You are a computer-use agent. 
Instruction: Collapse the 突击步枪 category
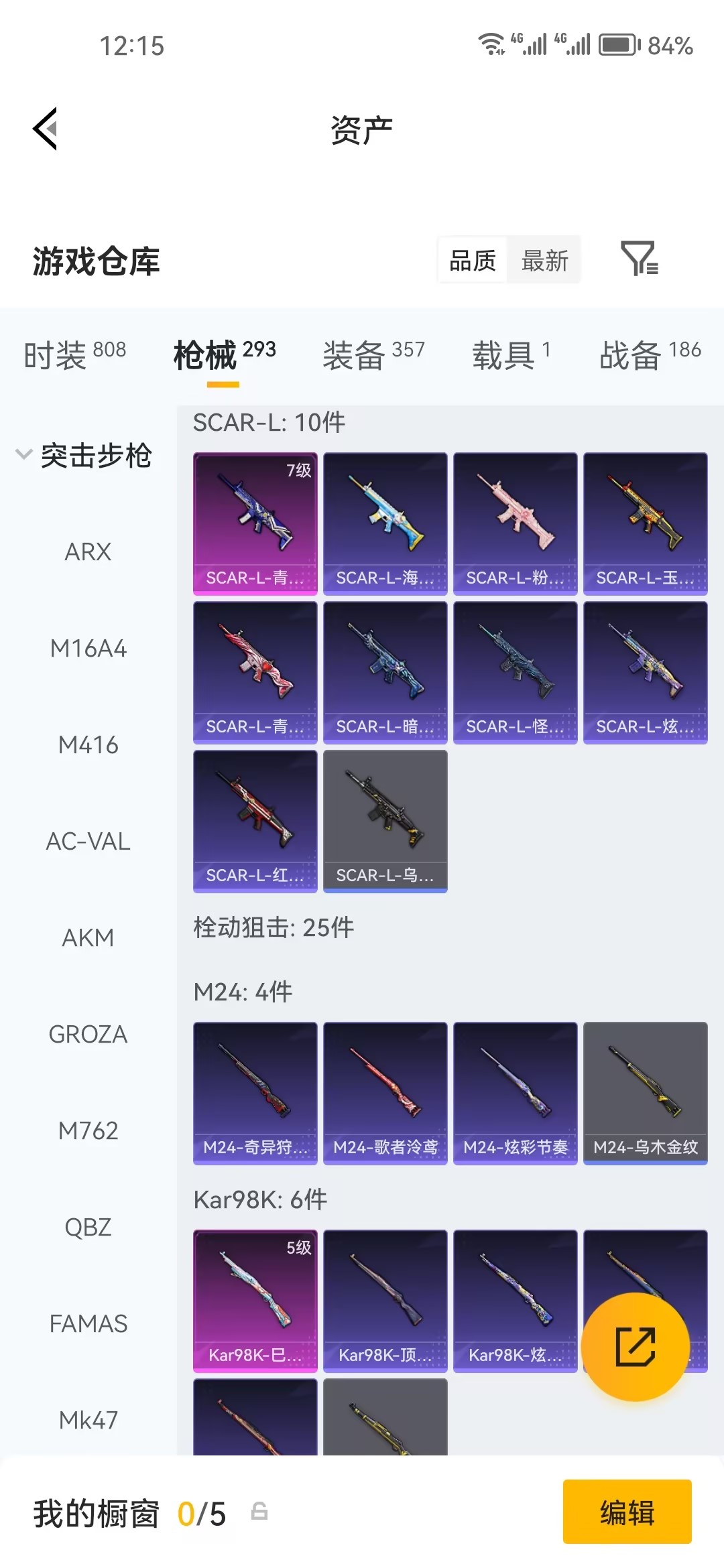(84, 456)
